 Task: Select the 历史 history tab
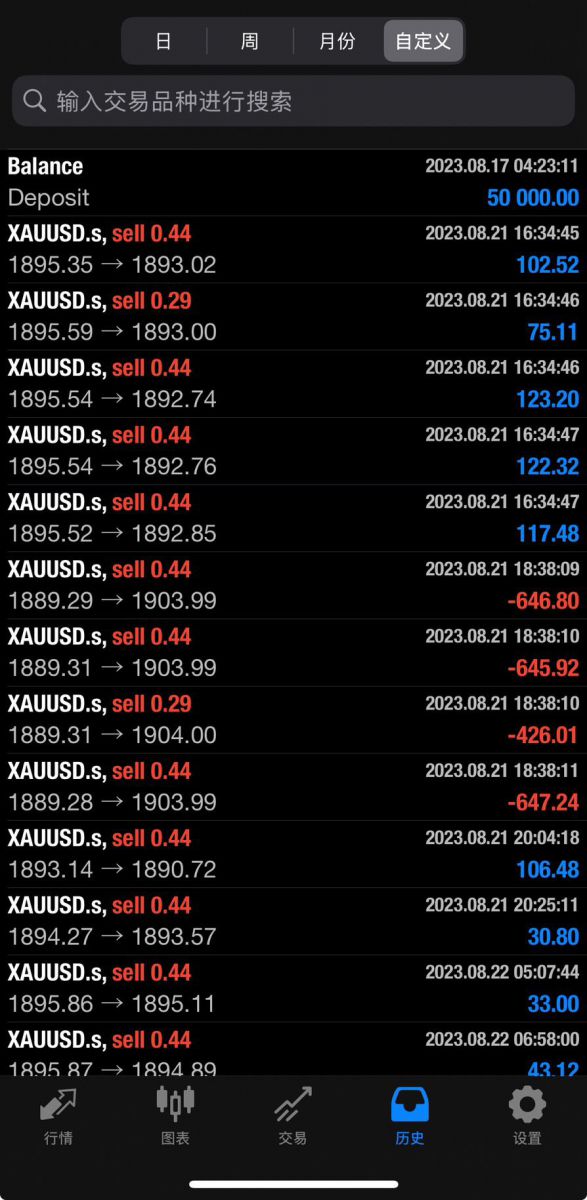pyautogui.click(x=410, y=1115)
